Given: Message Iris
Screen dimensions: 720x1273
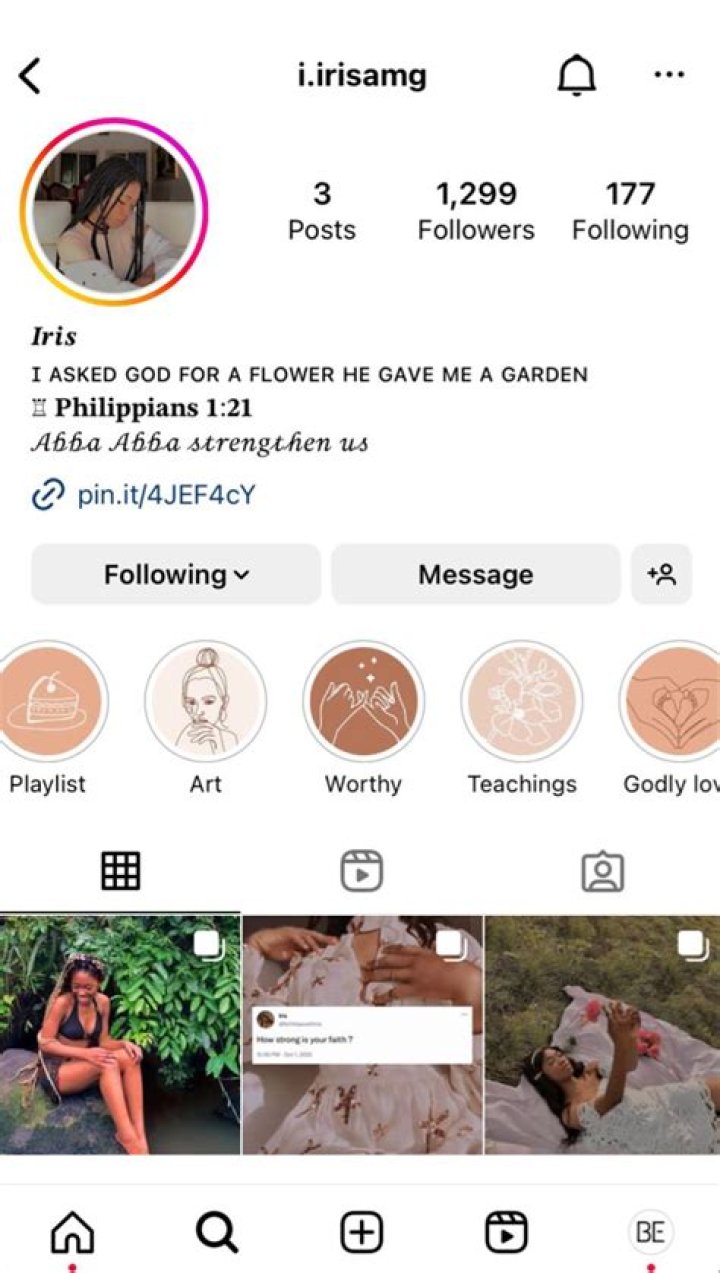Looking at the screenshot, I should [x=475, y=574].
